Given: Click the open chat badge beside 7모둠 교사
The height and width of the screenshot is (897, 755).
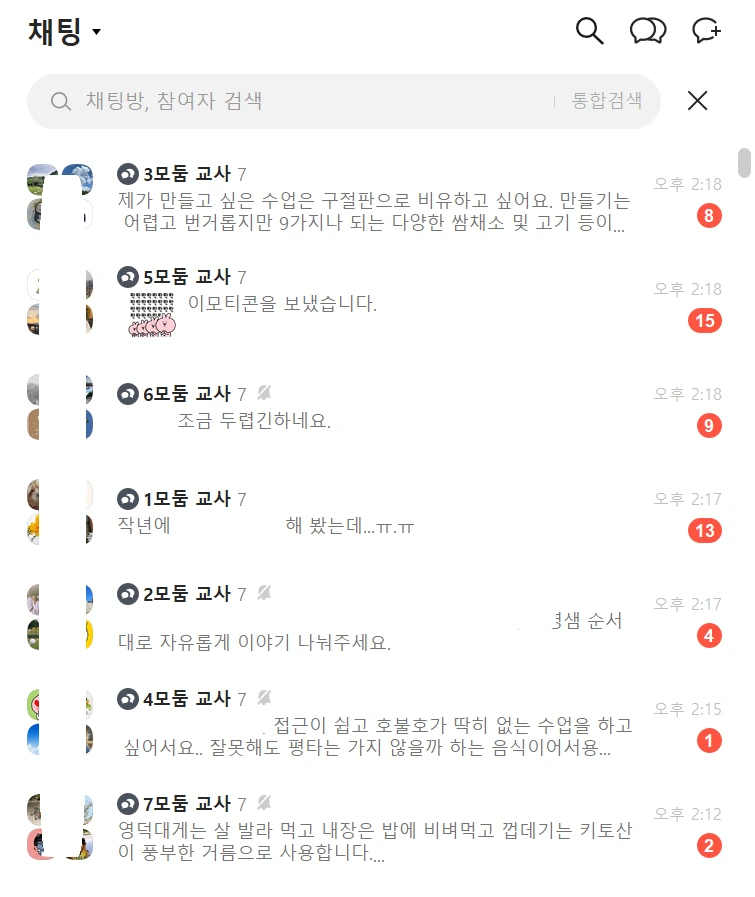Looking at the screenshot, I should [127, 802].
